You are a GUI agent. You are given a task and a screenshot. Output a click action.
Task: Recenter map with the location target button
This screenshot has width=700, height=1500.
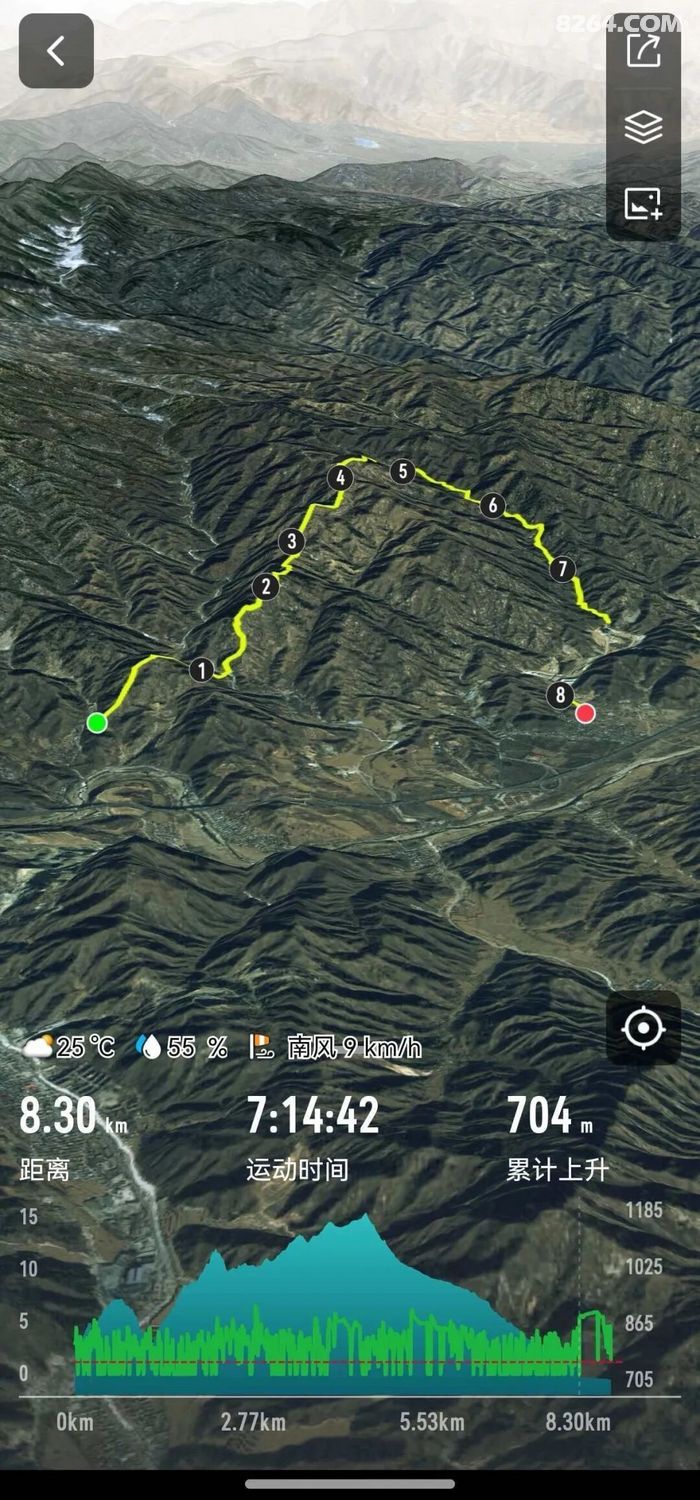tap(643, 1028)
